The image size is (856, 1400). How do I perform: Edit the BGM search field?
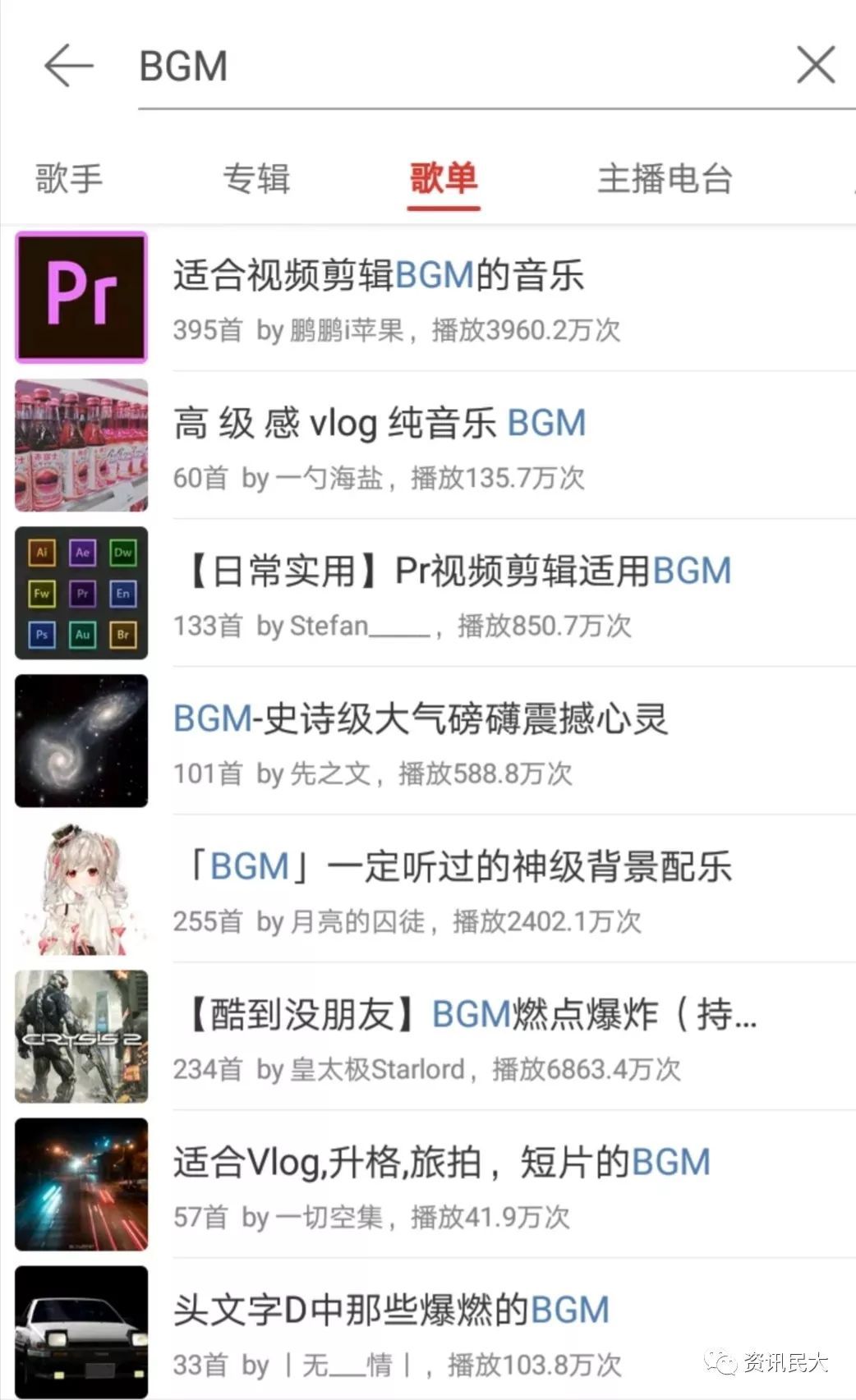460,67
